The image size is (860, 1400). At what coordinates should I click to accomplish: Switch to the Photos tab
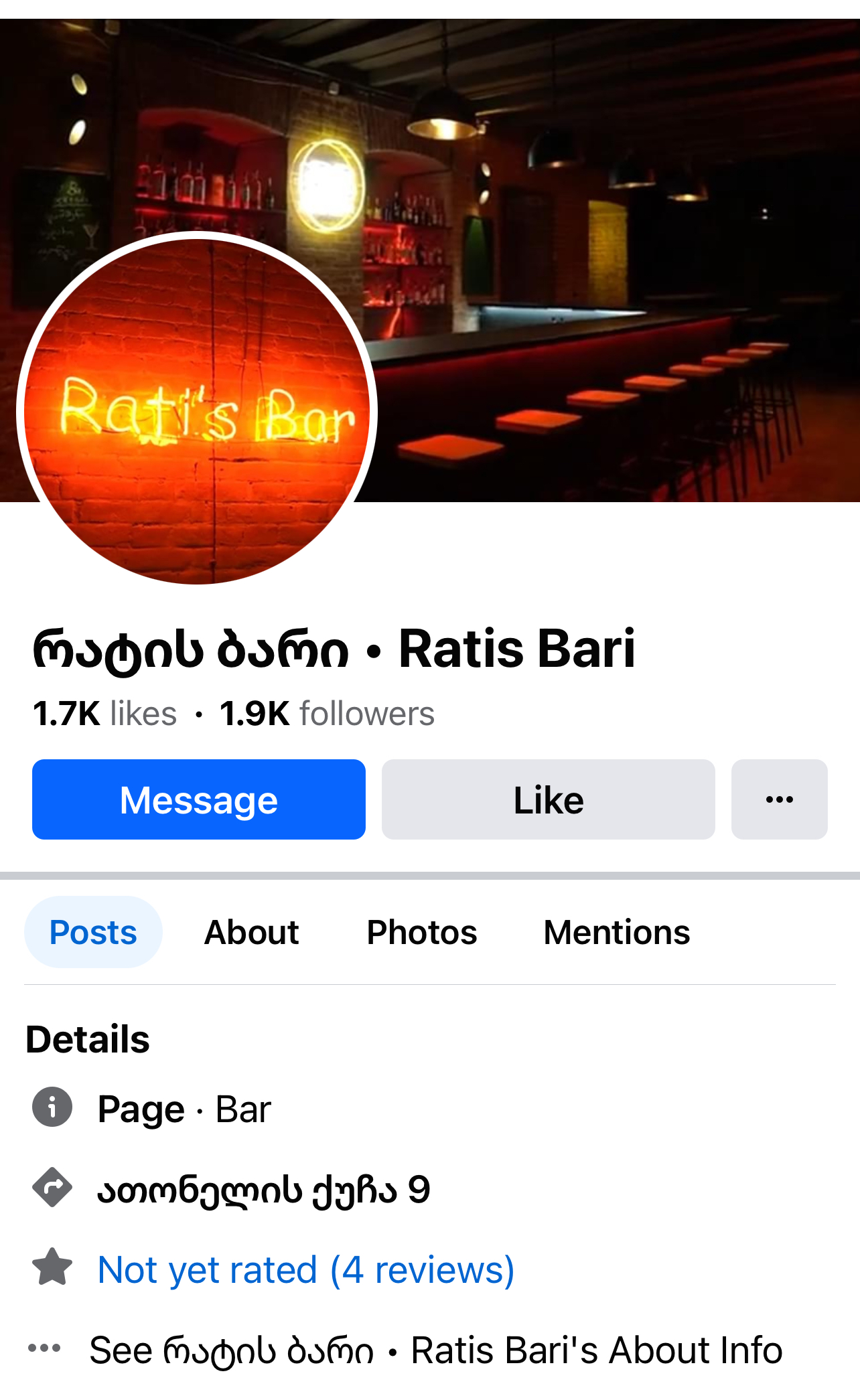[x=421, y=932]
